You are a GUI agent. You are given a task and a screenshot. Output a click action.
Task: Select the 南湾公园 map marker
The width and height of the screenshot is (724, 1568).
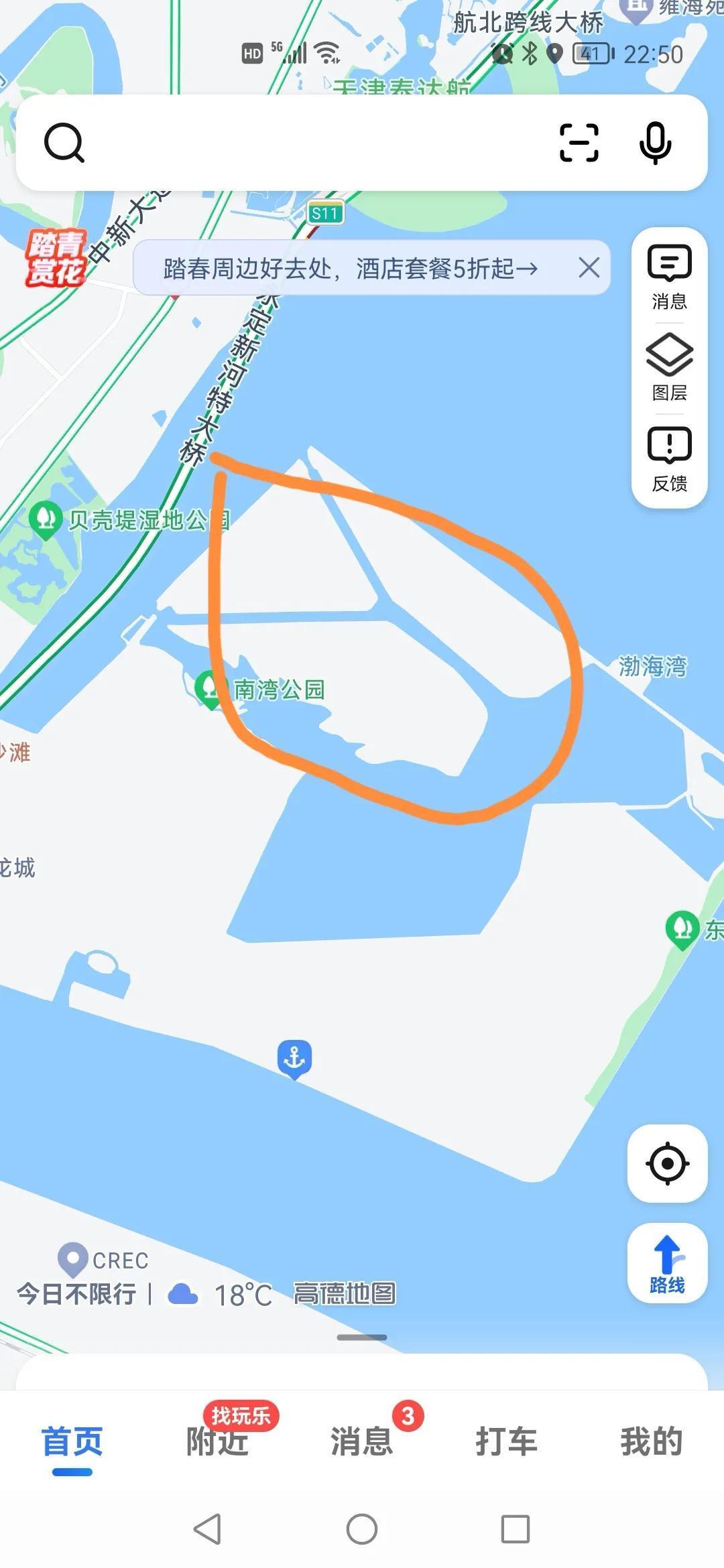[x=209, y=688]
